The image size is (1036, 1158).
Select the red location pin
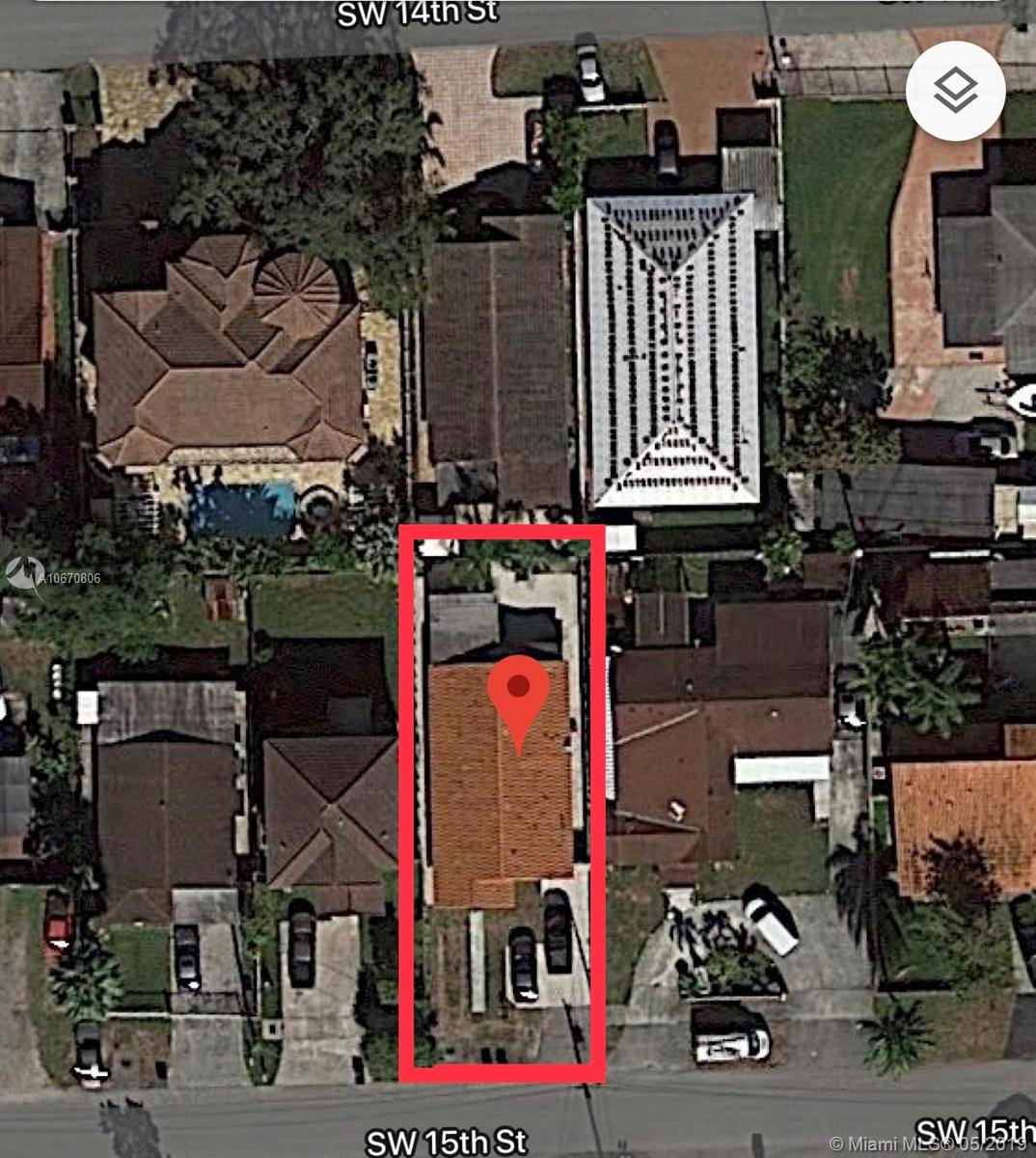pos(519,693)
